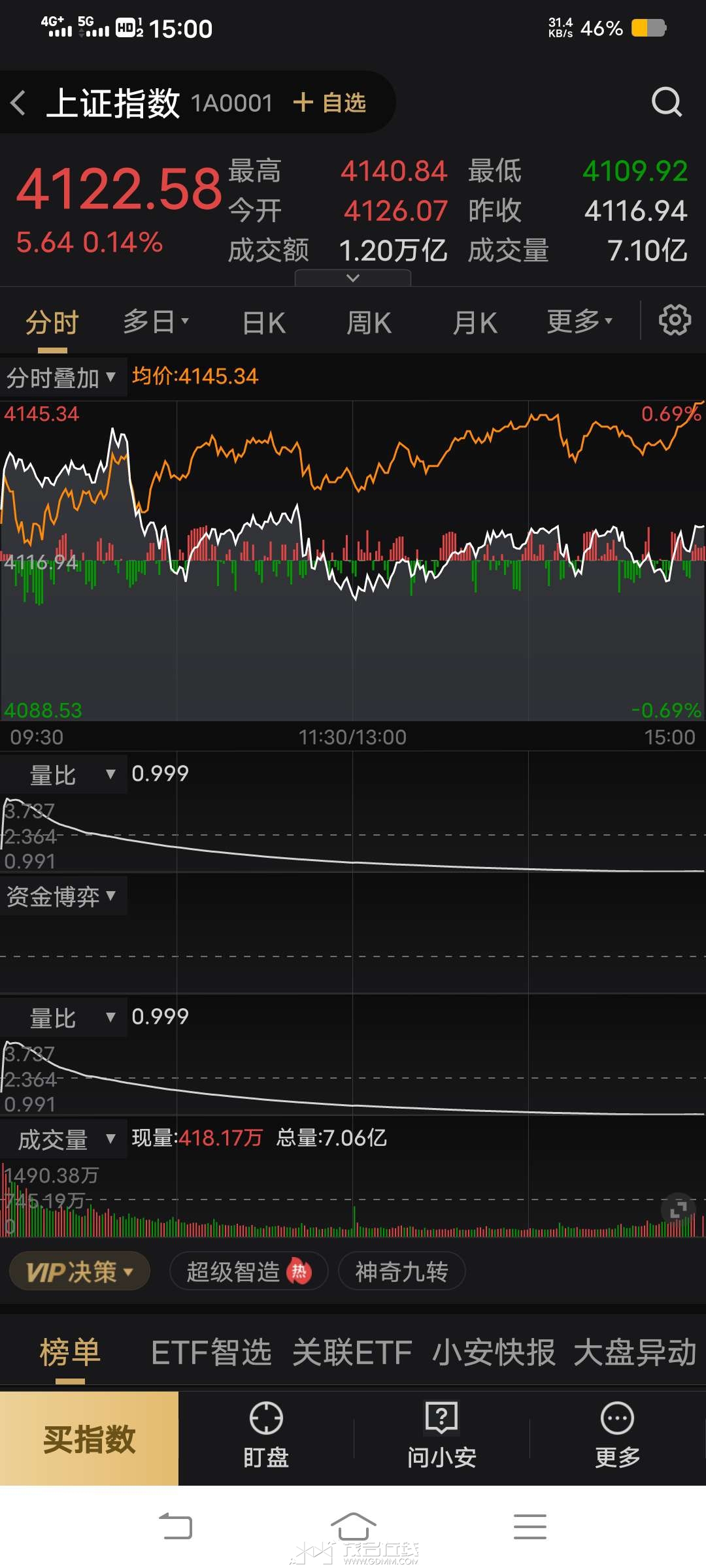This screenshot has width=706, height=1568.
Task: Go back from the 上证指数 page
Action: [x=18, y=103]
